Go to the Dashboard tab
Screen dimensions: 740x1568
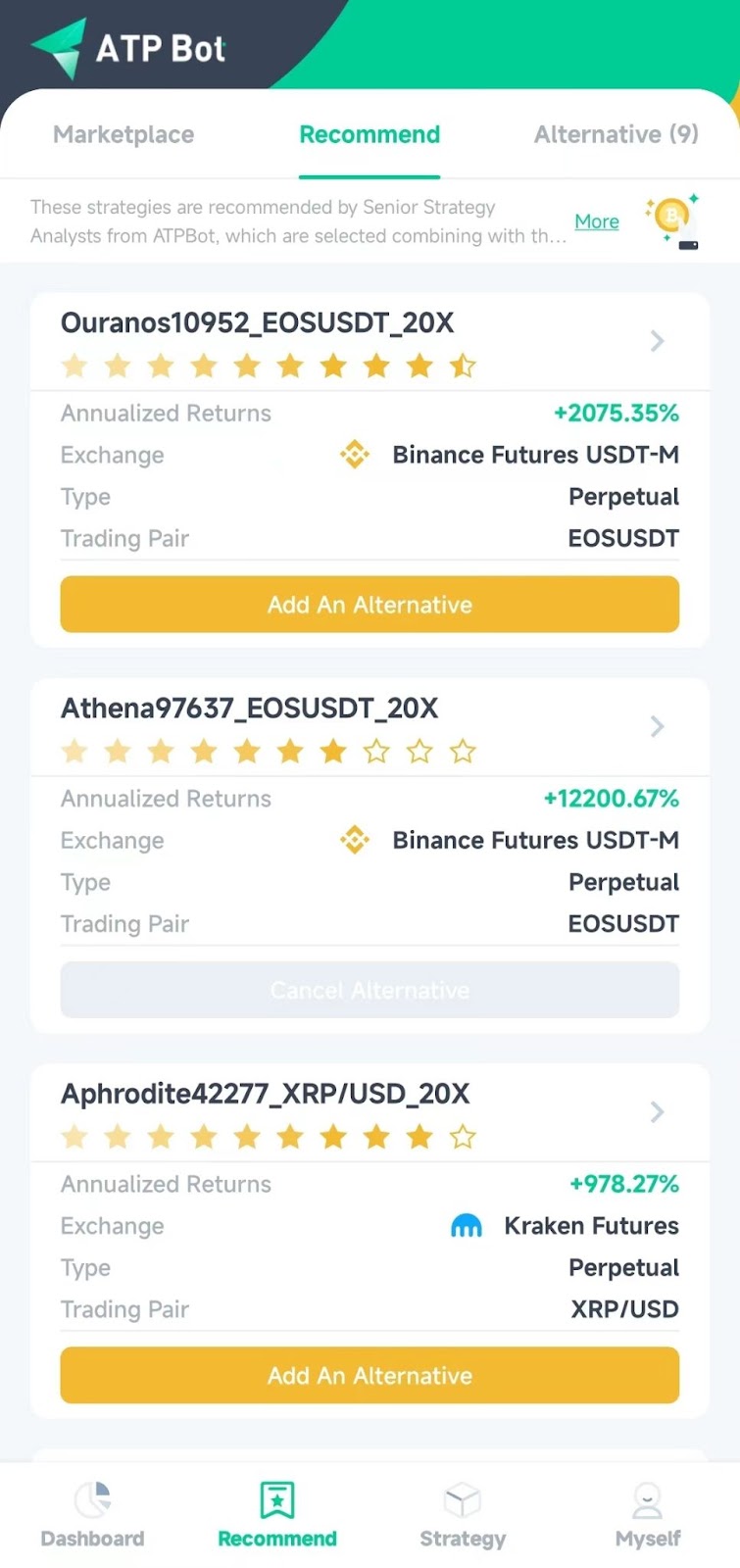pos(92,1514)
